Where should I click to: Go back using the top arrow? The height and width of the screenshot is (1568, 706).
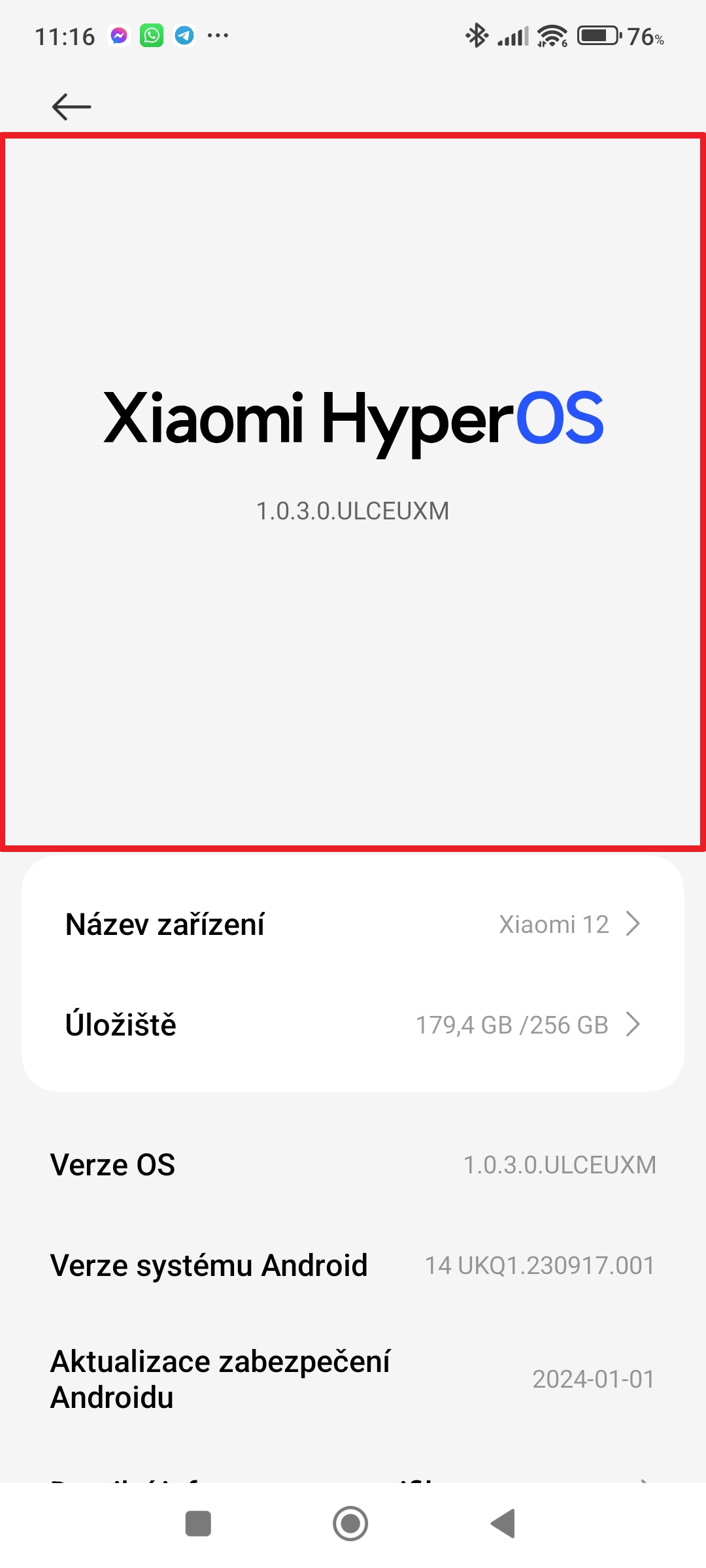[x=71, y=106]
